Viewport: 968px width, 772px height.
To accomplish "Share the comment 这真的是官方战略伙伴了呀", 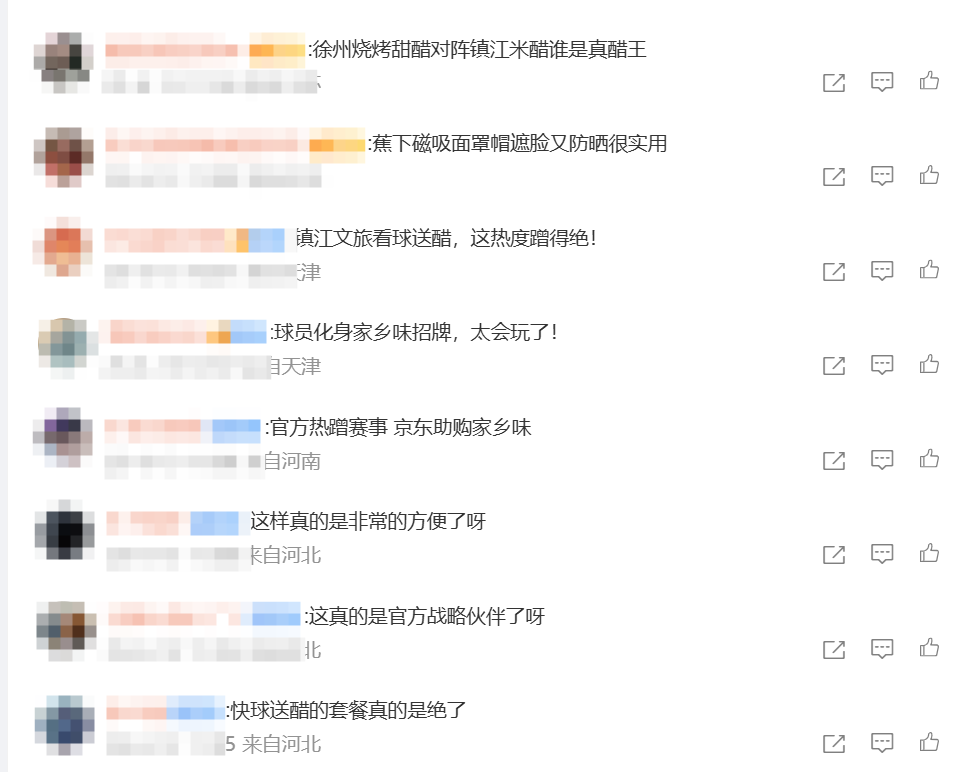I will coord(834,649).
